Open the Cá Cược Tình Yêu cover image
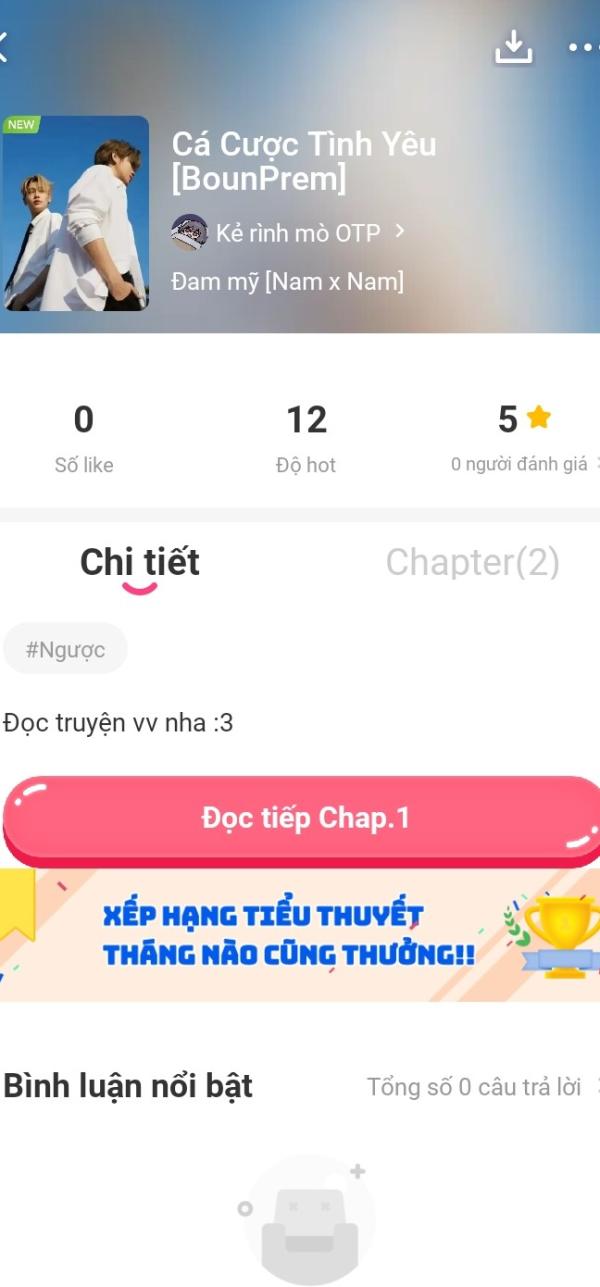 pos(76,213)
